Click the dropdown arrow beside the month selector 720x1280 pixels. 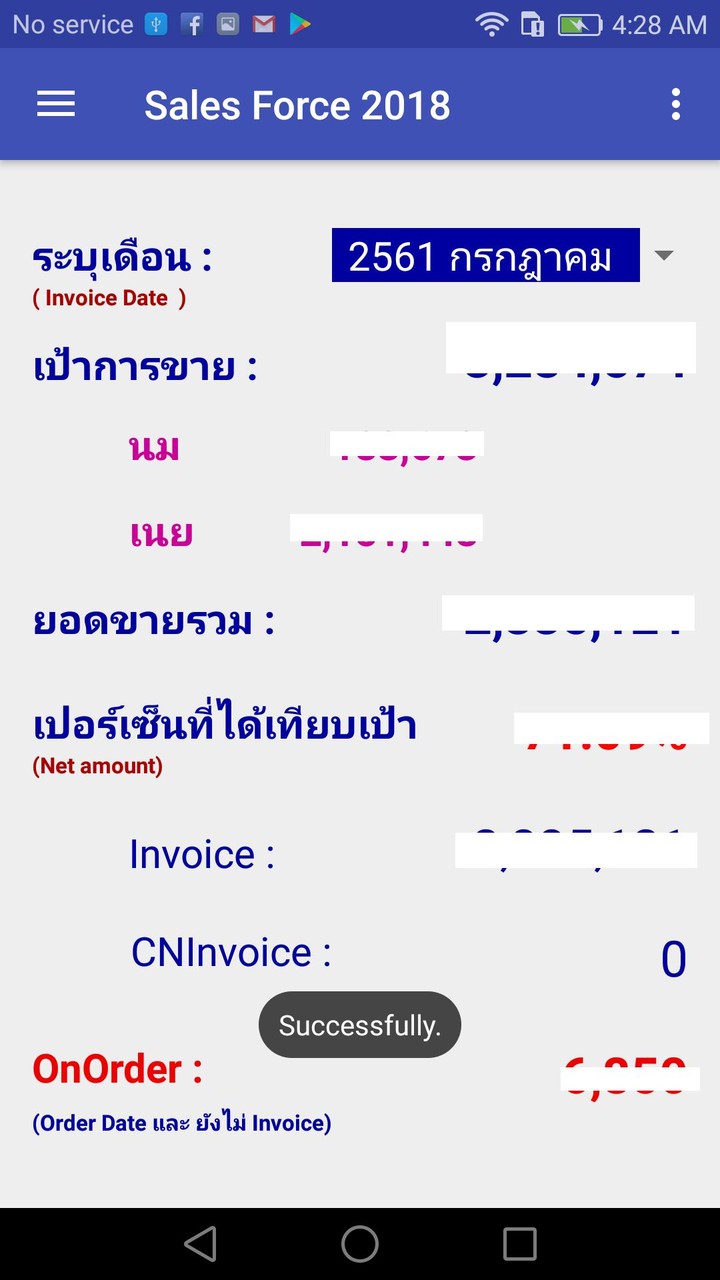663,256
